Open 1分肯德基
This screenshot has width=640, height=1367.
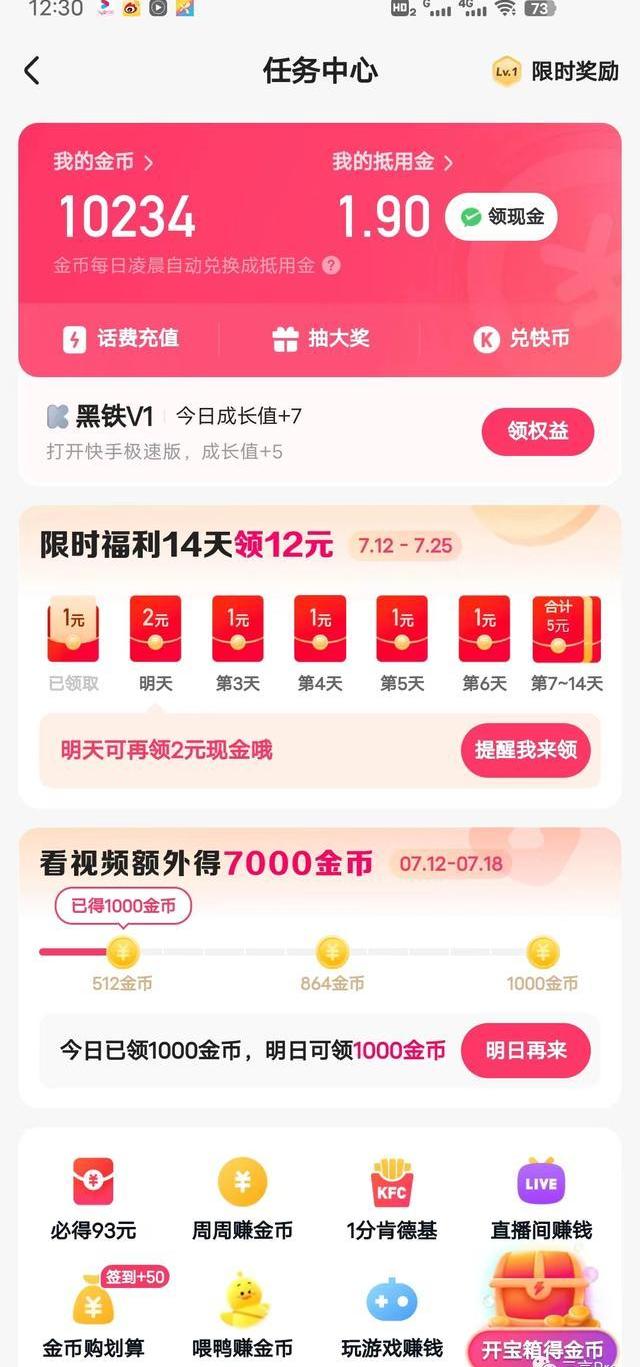[392, 1197]
